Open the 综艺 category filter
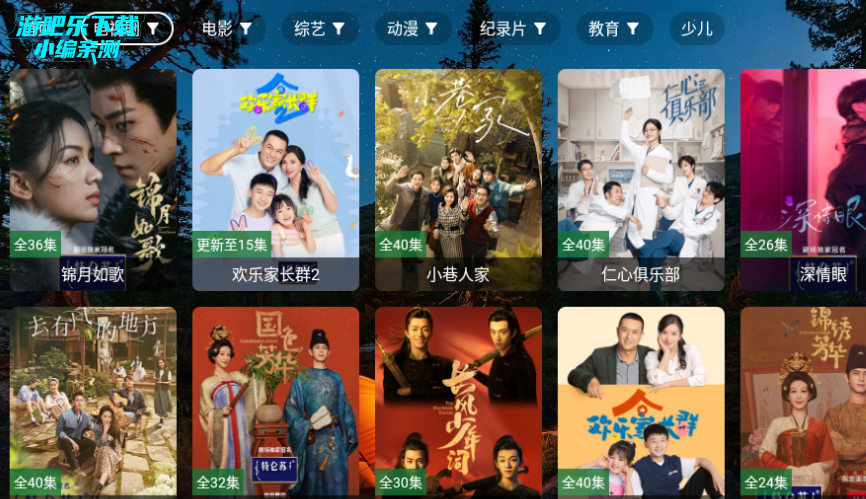 pos(320,29)
